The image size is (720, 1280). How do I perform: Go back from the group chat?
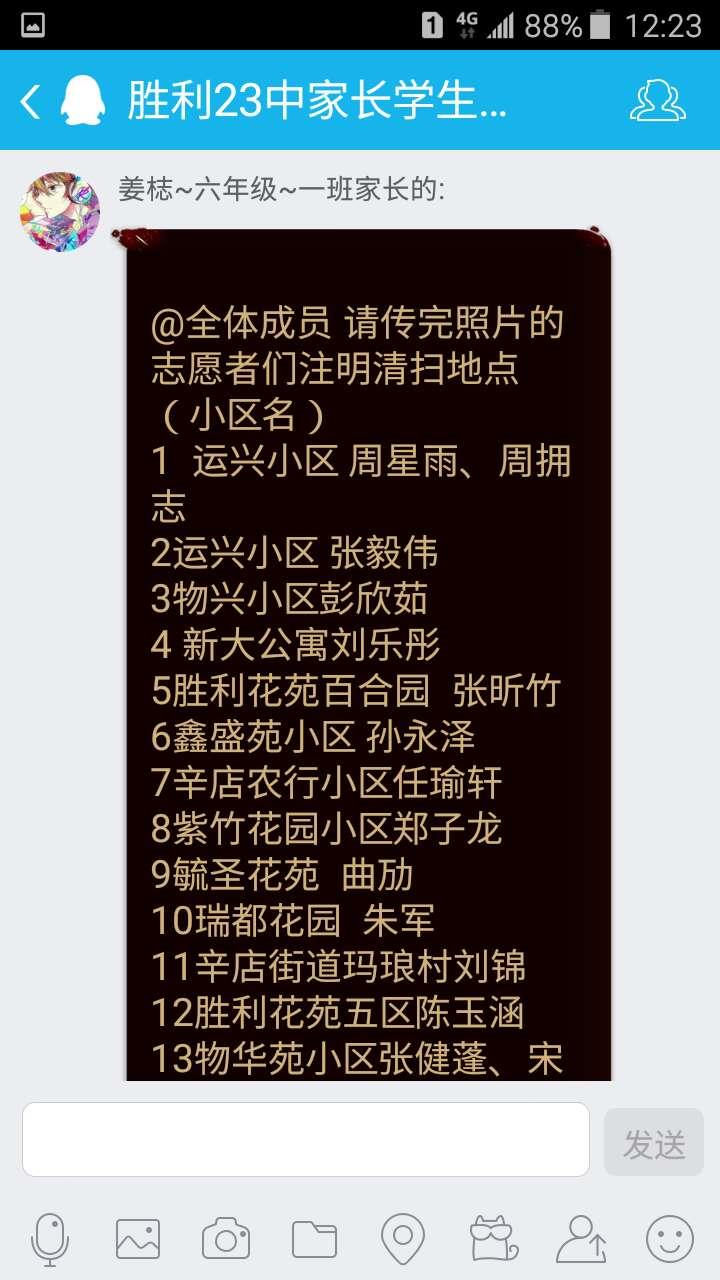[x=31, y=101]
